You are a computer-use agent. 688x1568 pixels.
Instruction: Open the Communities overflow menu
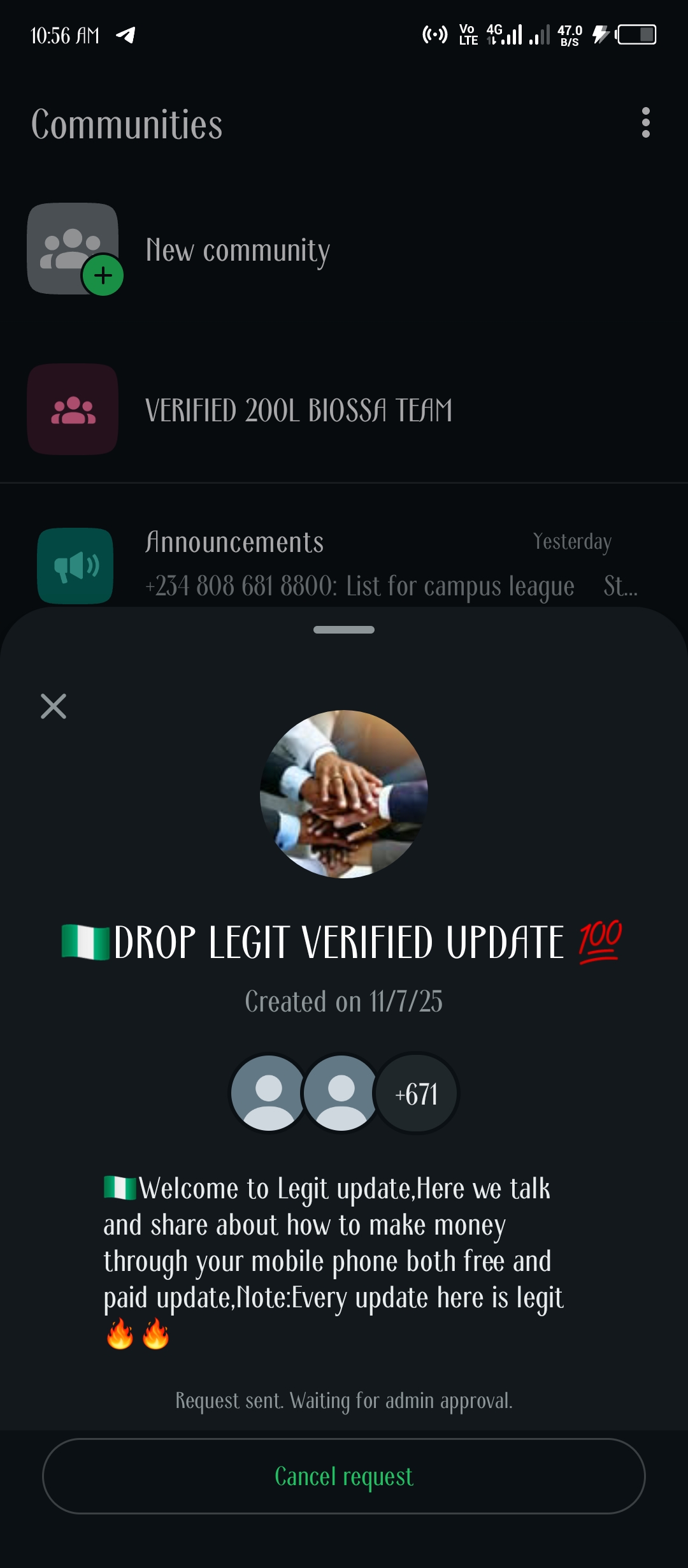pyautogui.click(x=645, y=122)
